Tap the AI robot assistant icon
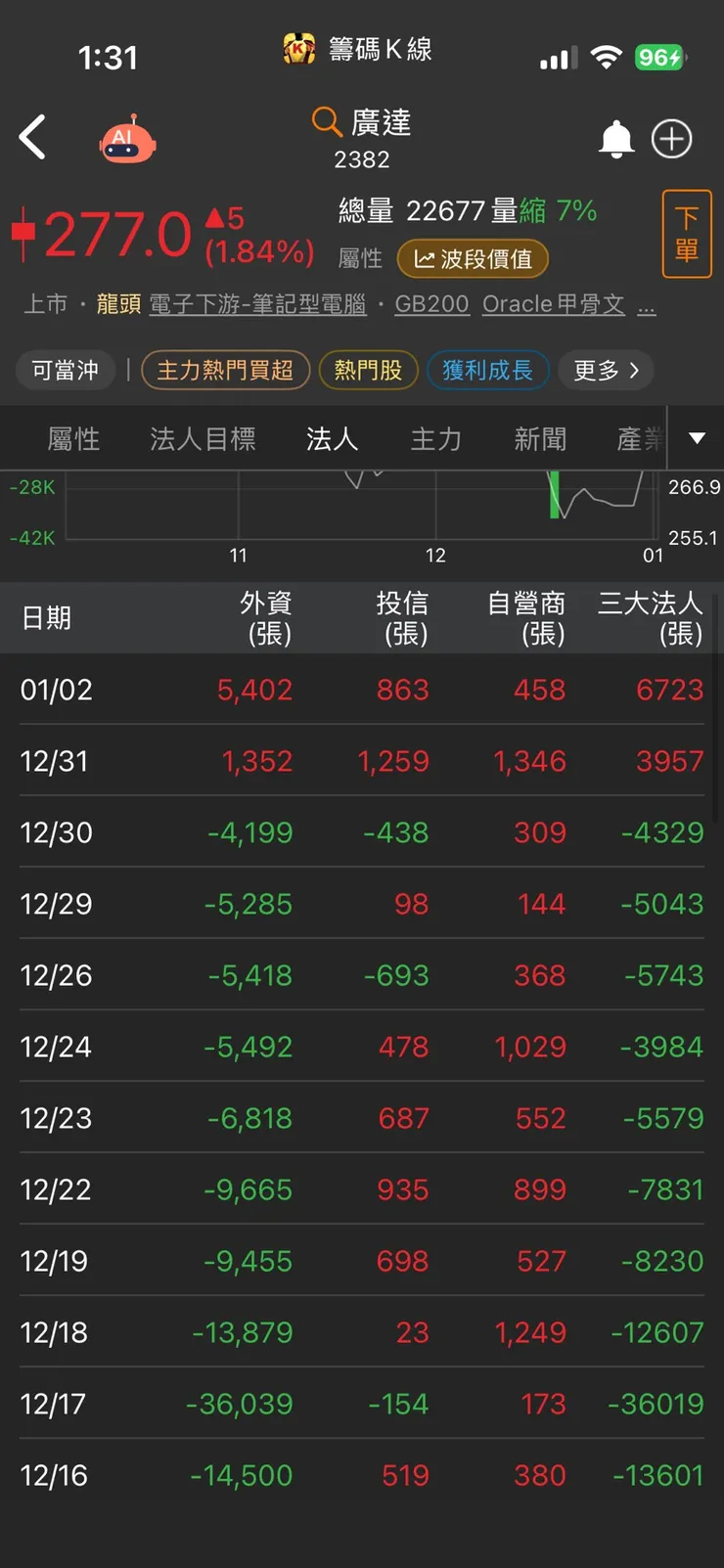This screenshot has height=1568, width=724. click(x=126, y=138)
